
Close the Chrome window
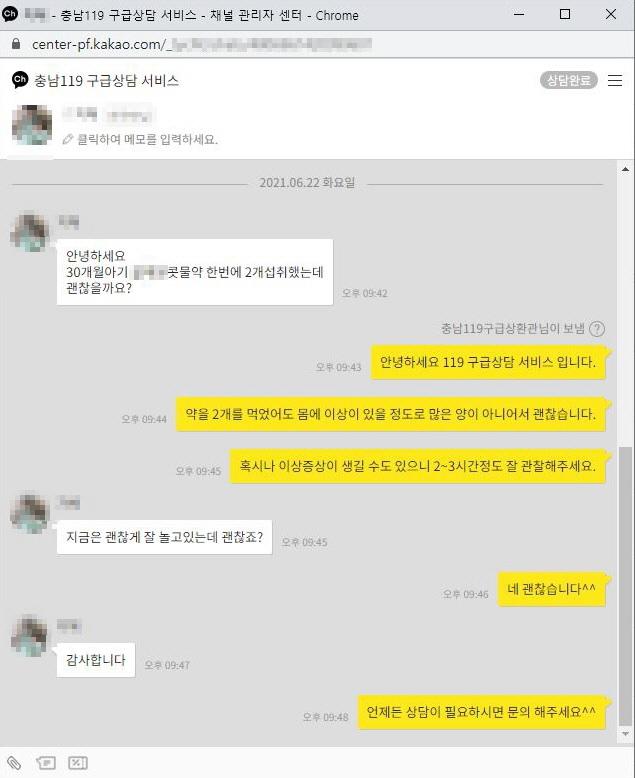611,15
